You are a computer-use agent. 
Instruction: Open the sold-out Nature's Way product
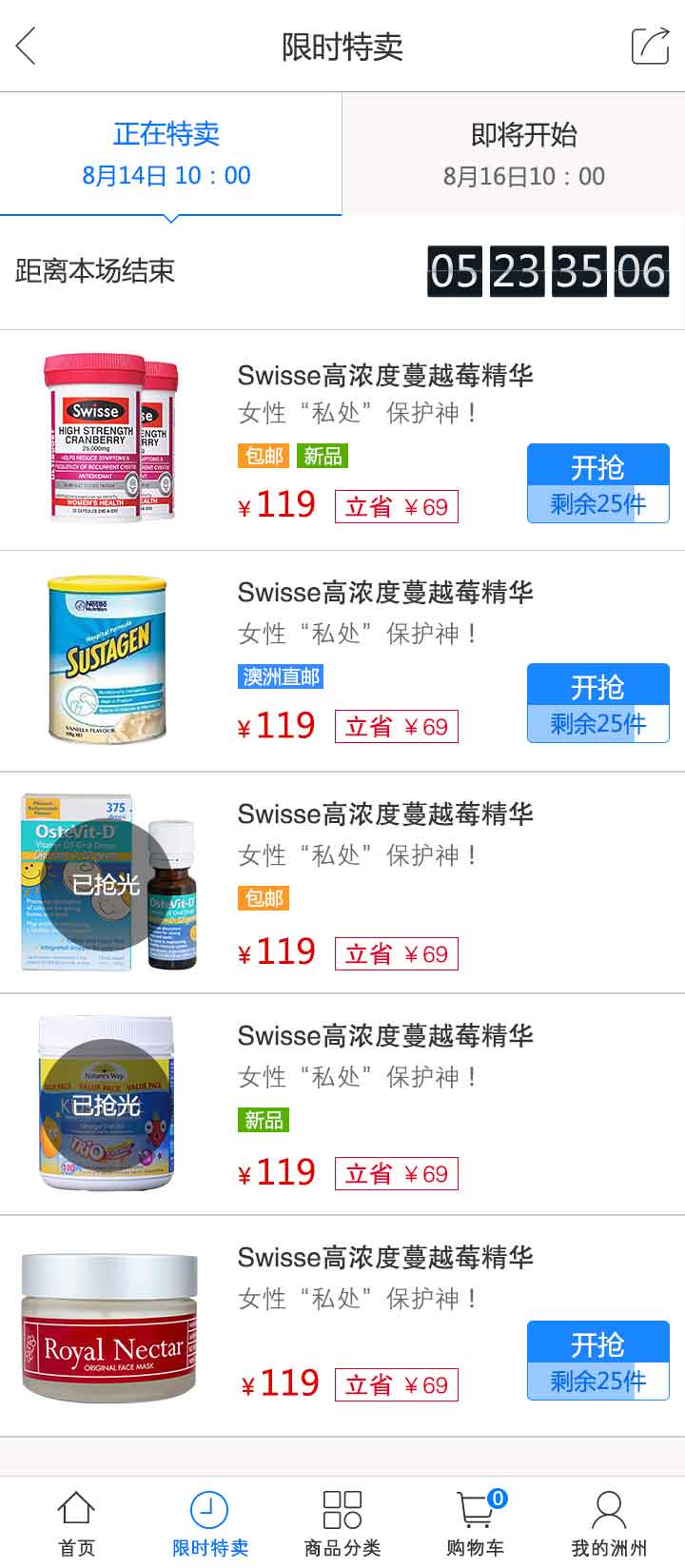(x=107, y=1104)
